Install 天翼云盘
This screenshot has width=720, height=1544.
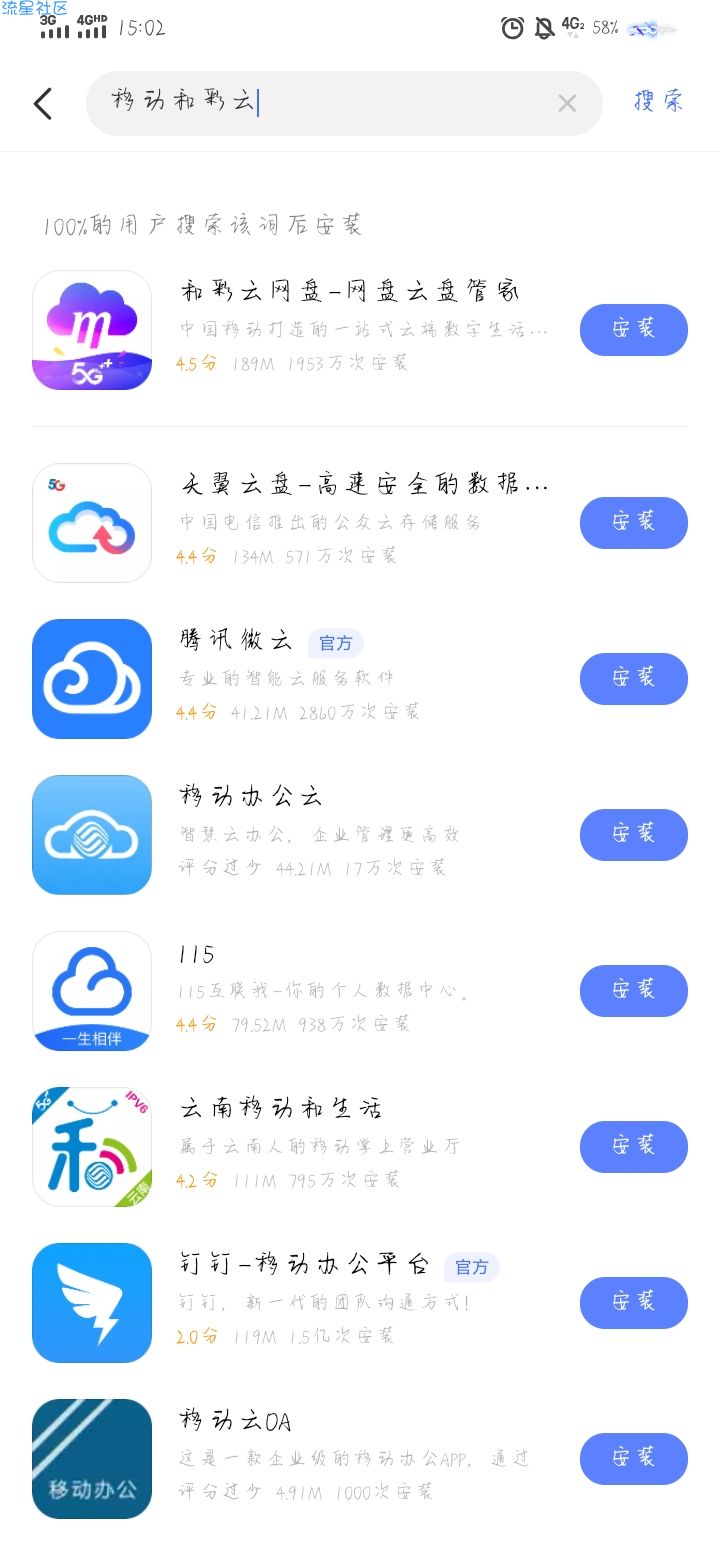coord(634,523)
